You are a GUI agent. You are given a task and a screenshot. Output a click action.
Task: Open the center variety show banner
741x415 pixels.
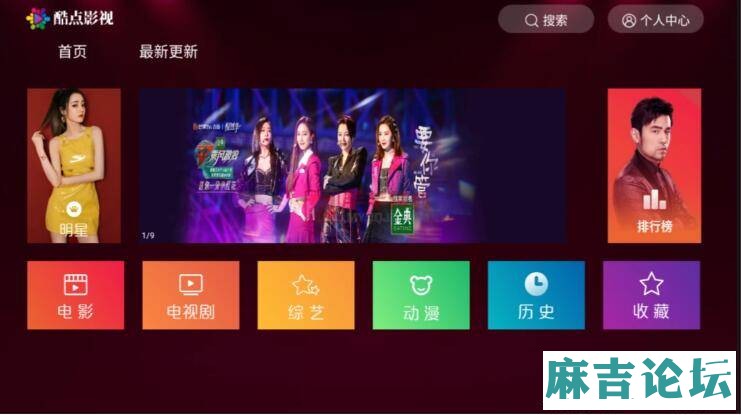[352, 166]
